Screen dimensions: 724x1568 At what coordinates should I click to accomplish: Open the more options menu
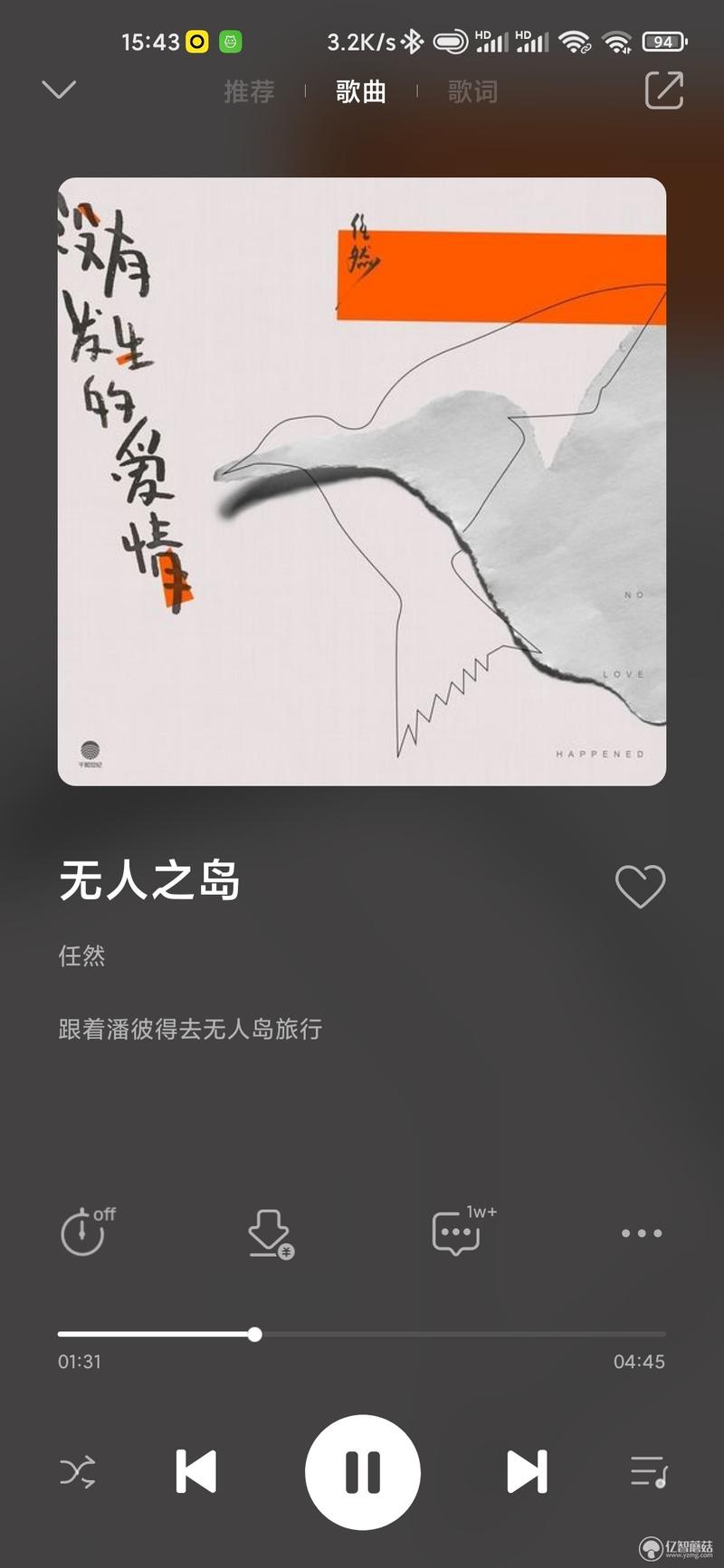point(641,1233)
